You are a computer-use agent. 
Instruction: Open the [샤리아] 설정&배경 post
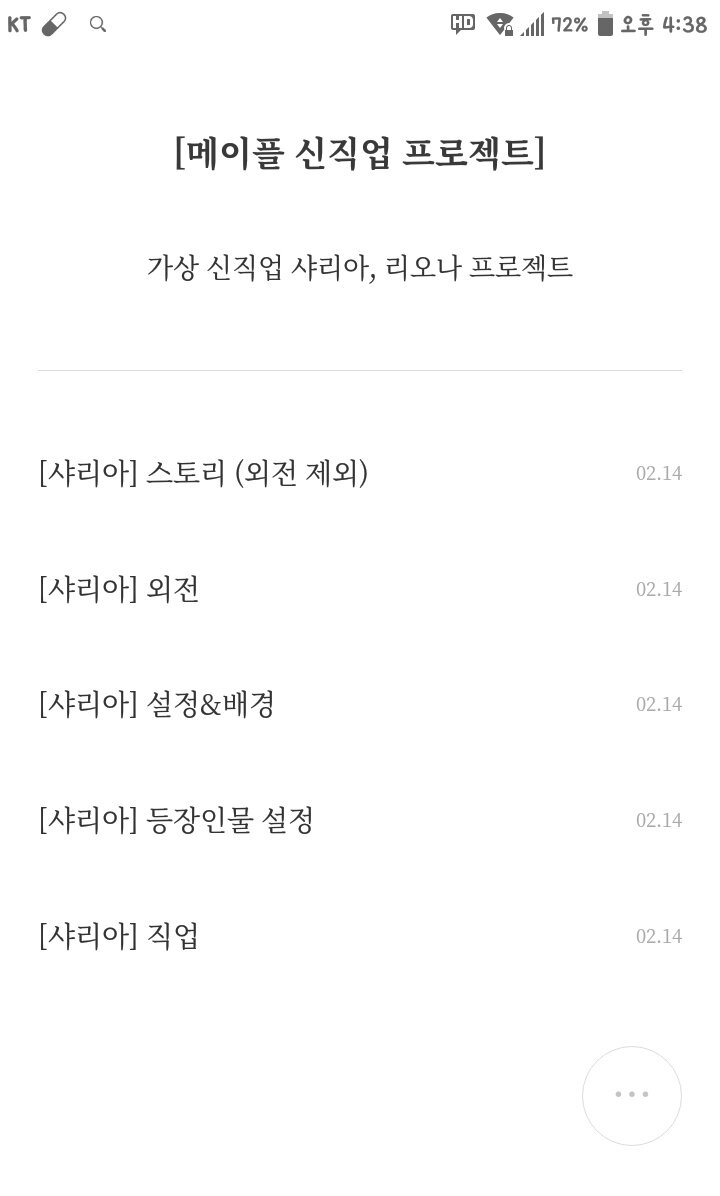click(359, 704)
